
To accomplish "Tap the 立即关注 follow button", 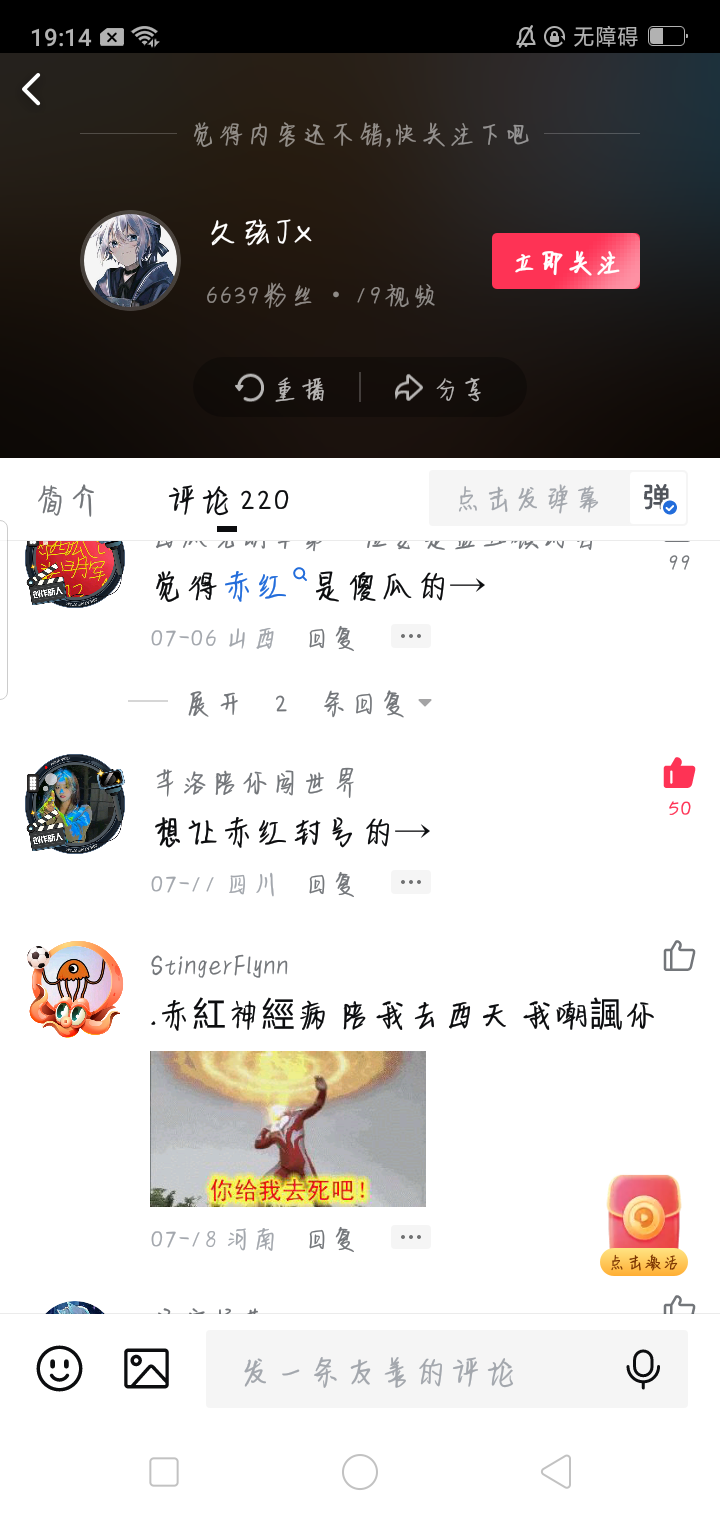I will point(565,261).
